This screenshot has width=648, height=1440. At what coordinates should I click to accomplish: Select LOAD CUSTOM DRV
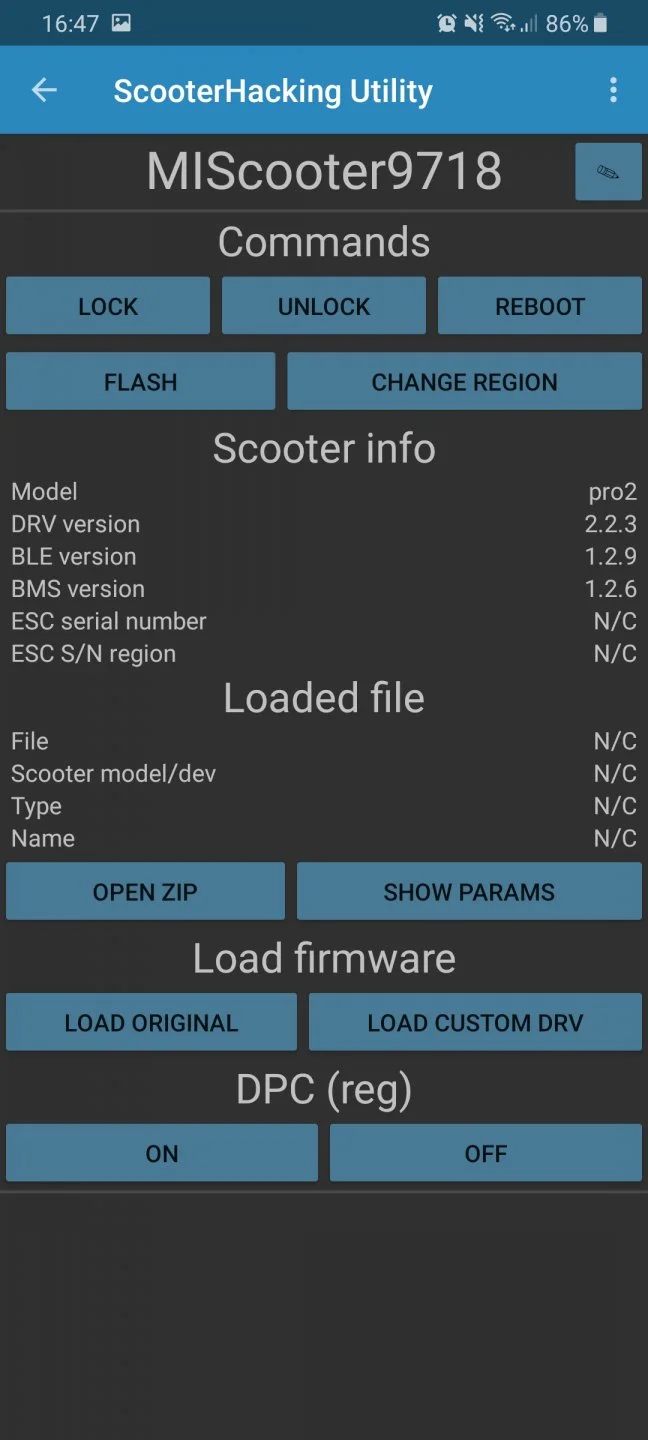tap(475, 1022)
